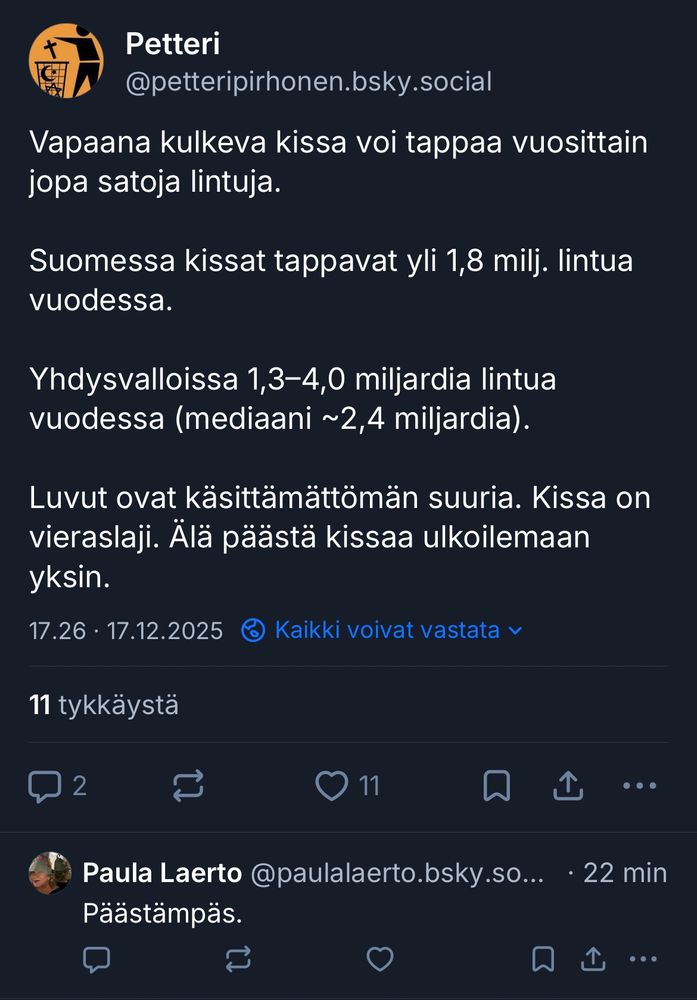
Task: Open Paula Laerto's profile picture
Action: [x=50, y=872]
